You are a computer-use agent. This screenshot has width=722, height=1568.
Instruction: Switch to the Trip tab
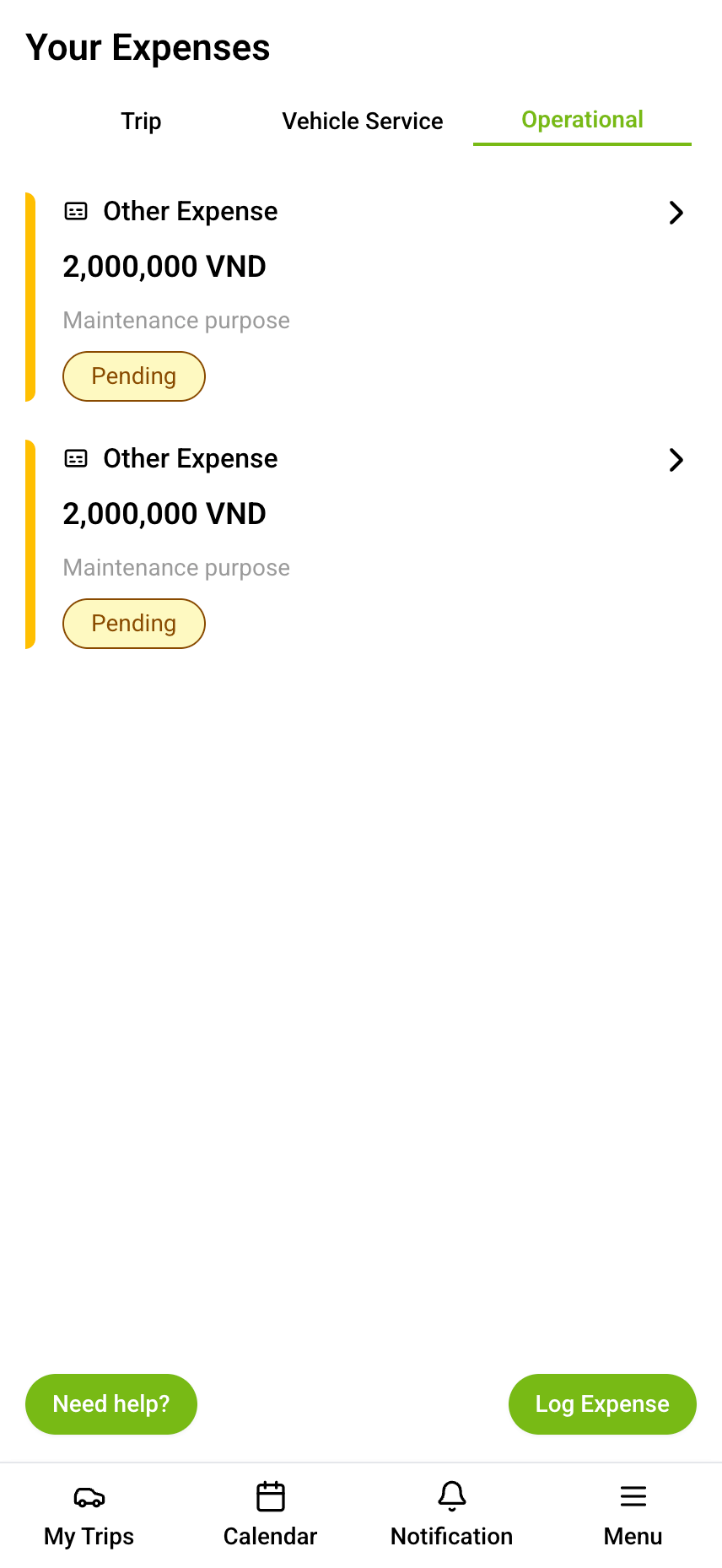141,121
